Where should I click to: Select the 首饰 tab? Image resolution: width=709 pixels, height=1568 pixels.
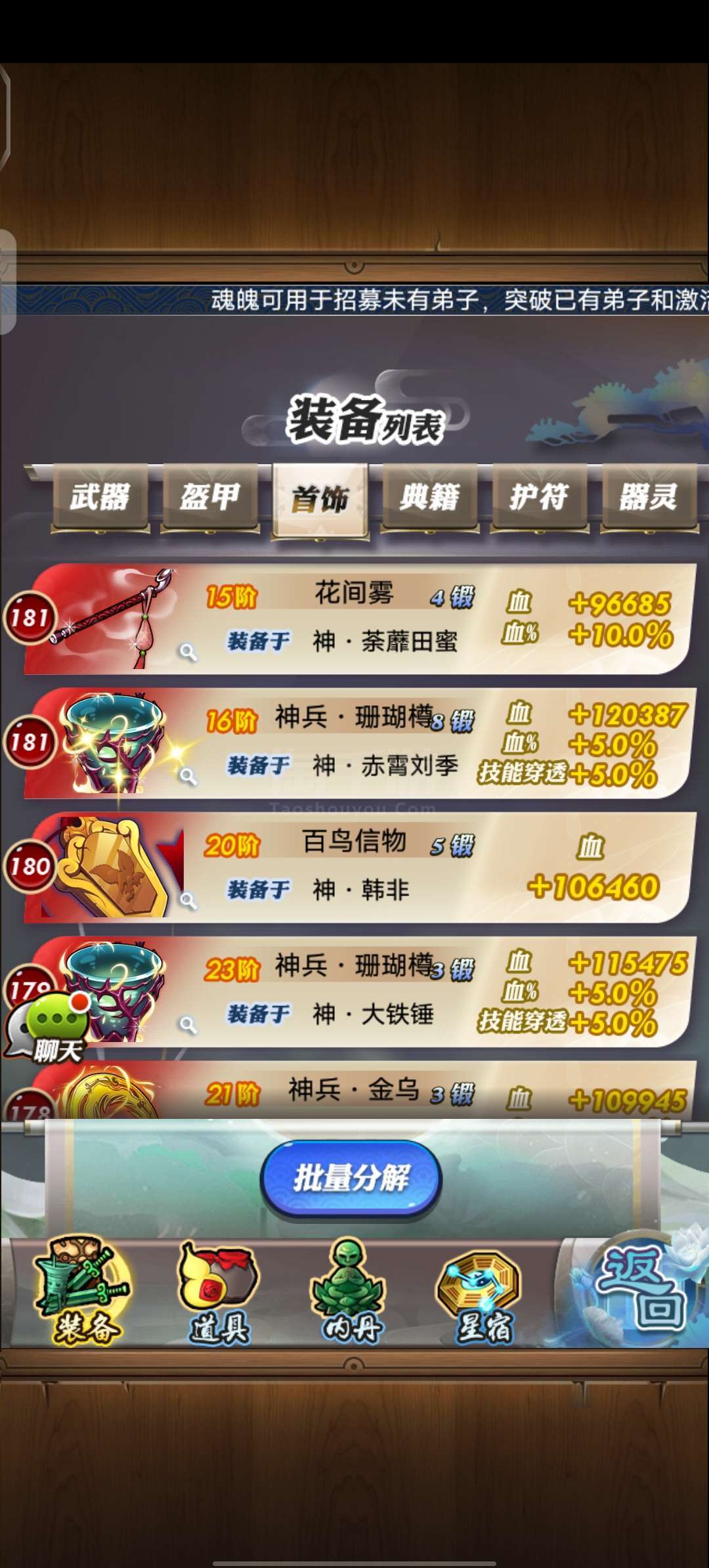point(320,500)
